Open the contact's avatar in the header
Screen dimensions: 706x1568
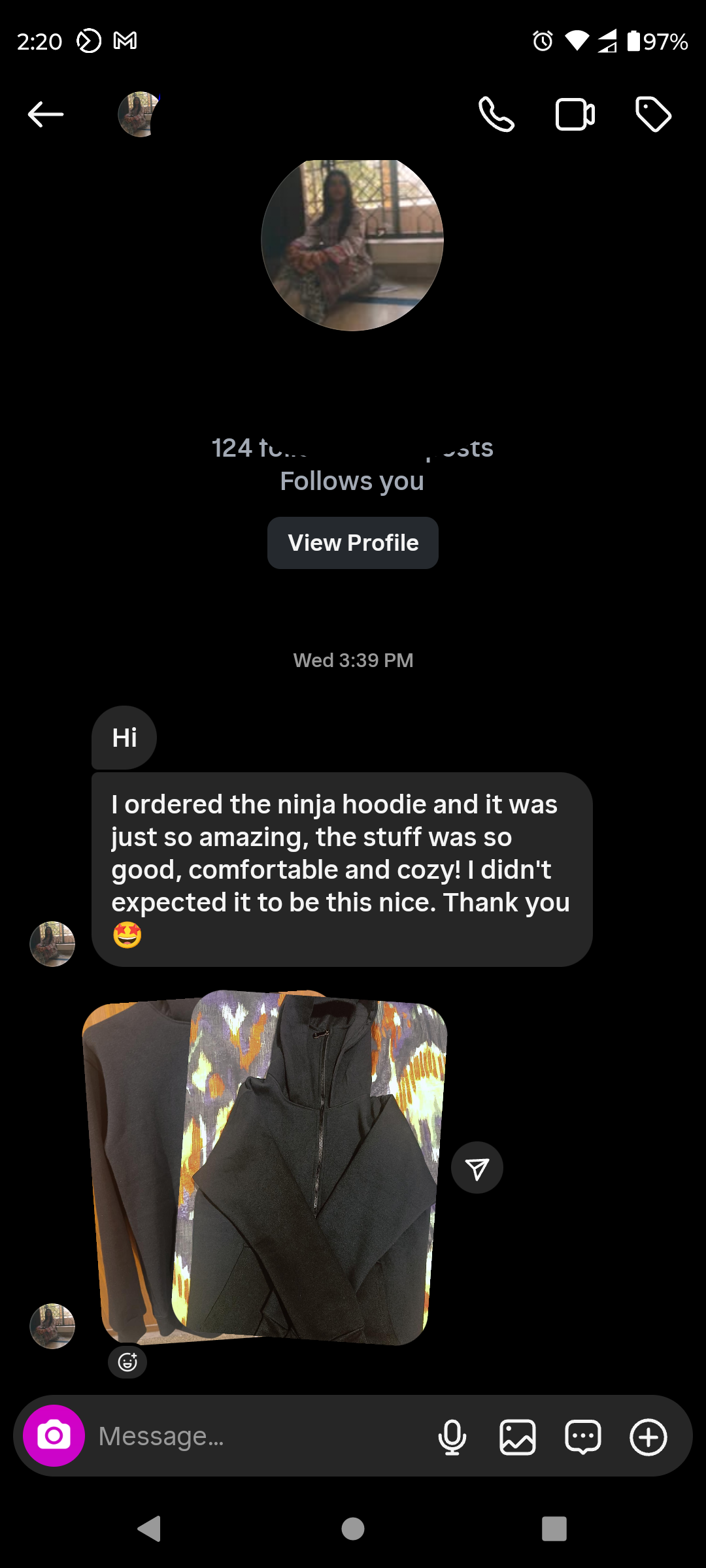pos(139,115)
